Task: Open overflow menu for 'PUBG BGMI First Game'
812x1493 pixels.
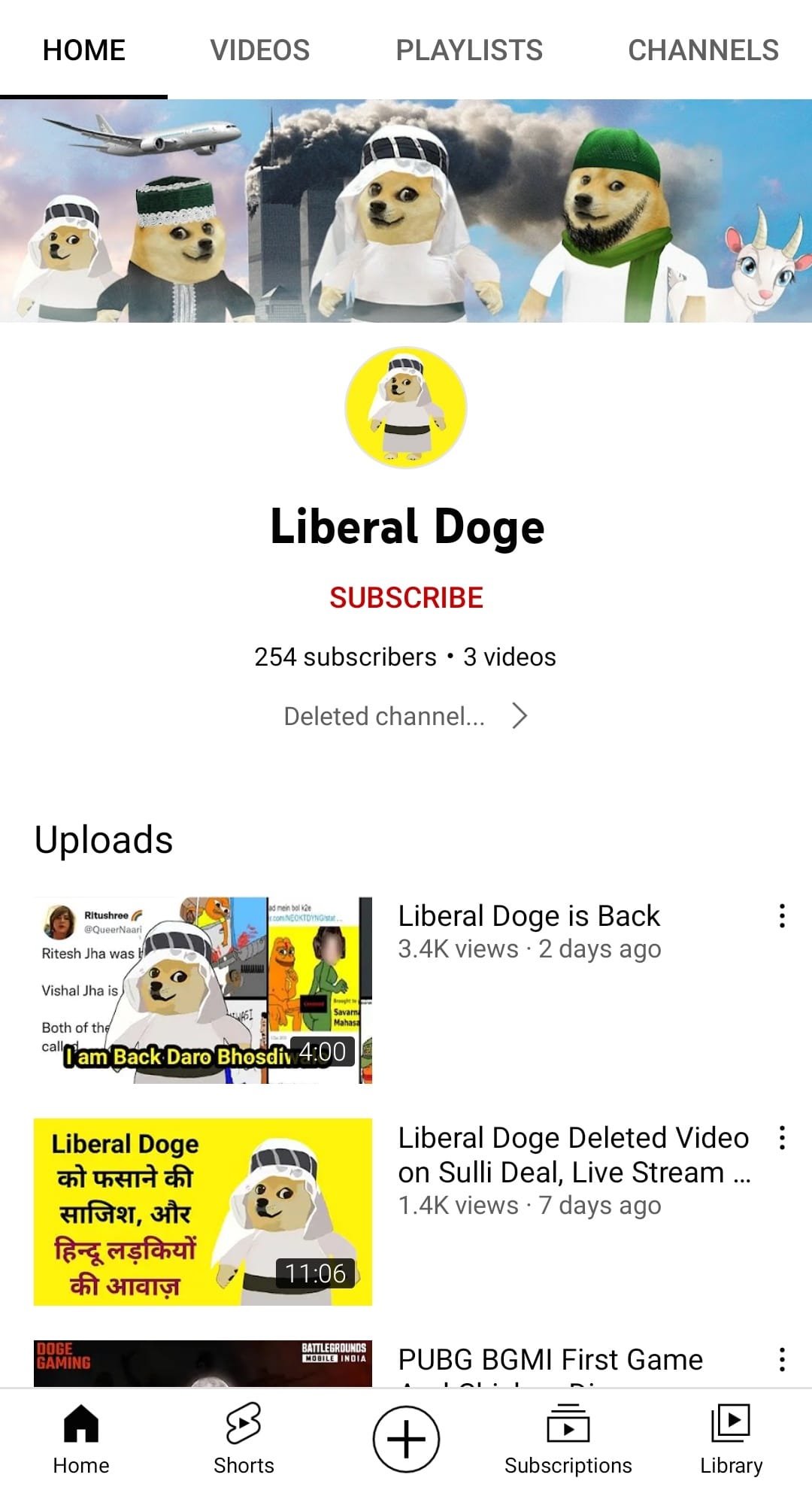Action: point(782,1360)
